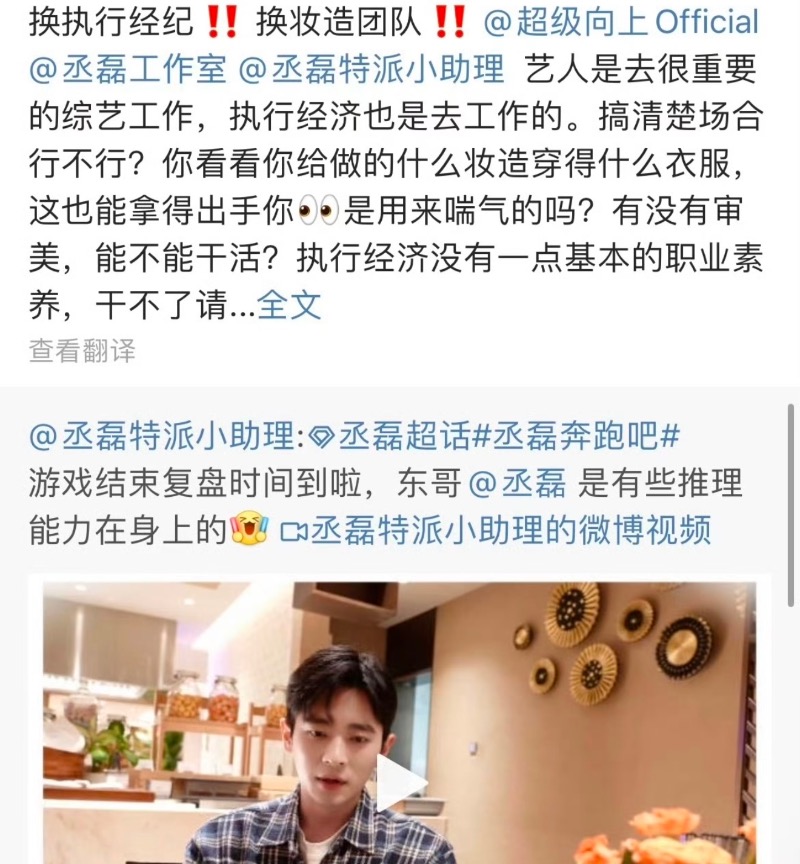This screenshot has height=864, width=800.
Task: Open the @丞磊 mention in the repost
Action: [518, 484]
